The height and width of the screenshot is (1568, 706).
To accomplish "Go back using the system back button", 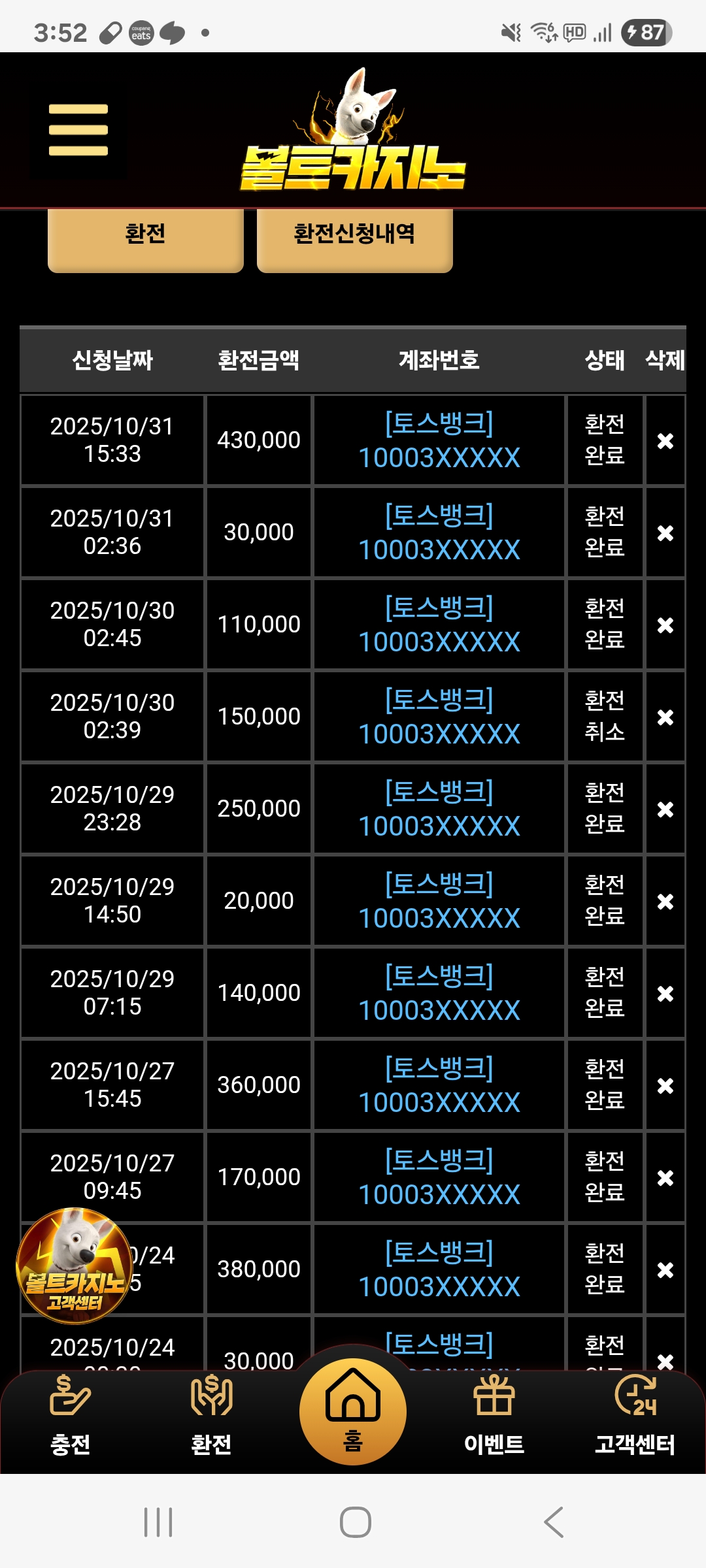I will click(553, 1522).
